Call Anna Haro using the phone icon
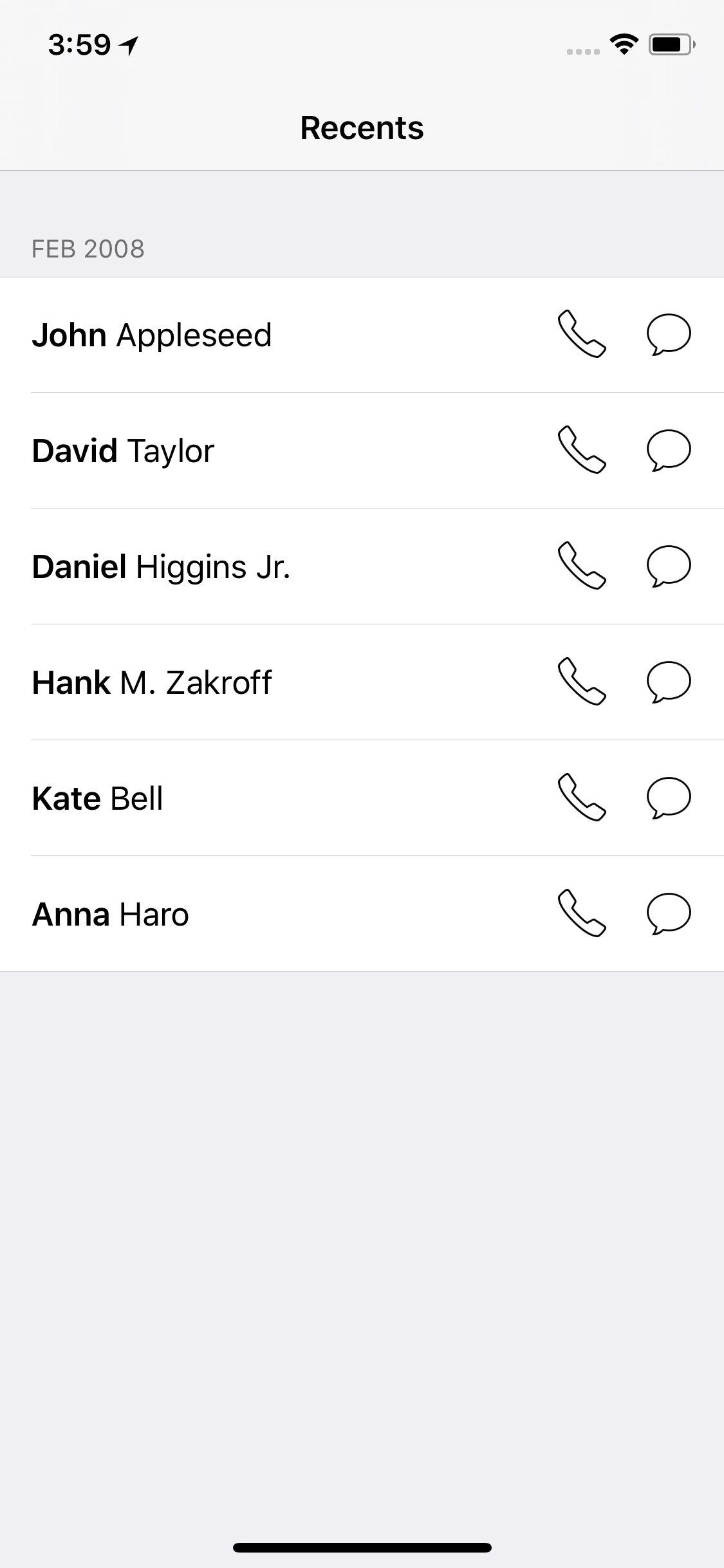Viewport: 724px width, 1568px height. pos(581,914)
